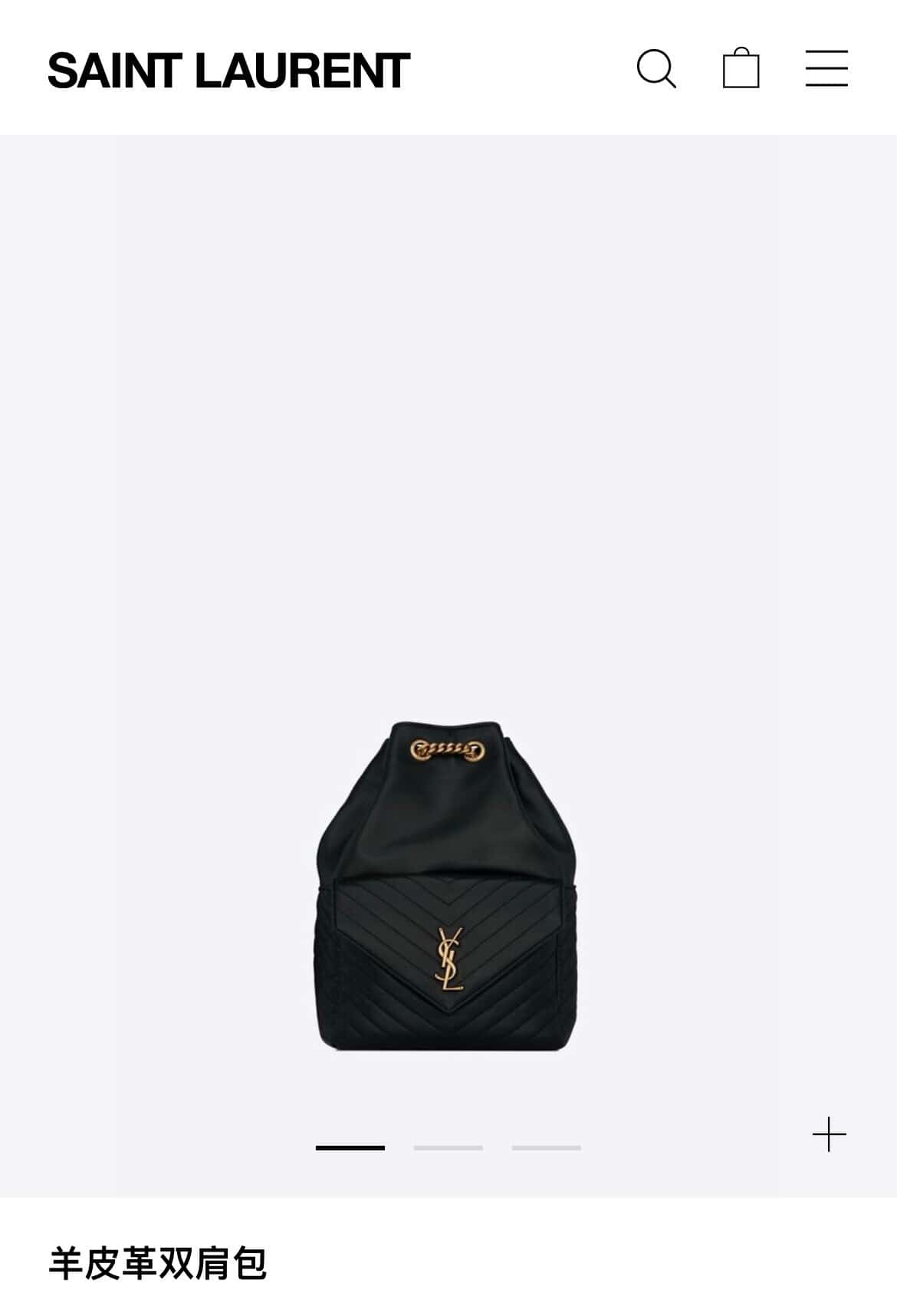Viewport: 897px width, 1316px height.
Task: Open the search magnifier icon
Action: pyautogui.click(x=656, y=69)
